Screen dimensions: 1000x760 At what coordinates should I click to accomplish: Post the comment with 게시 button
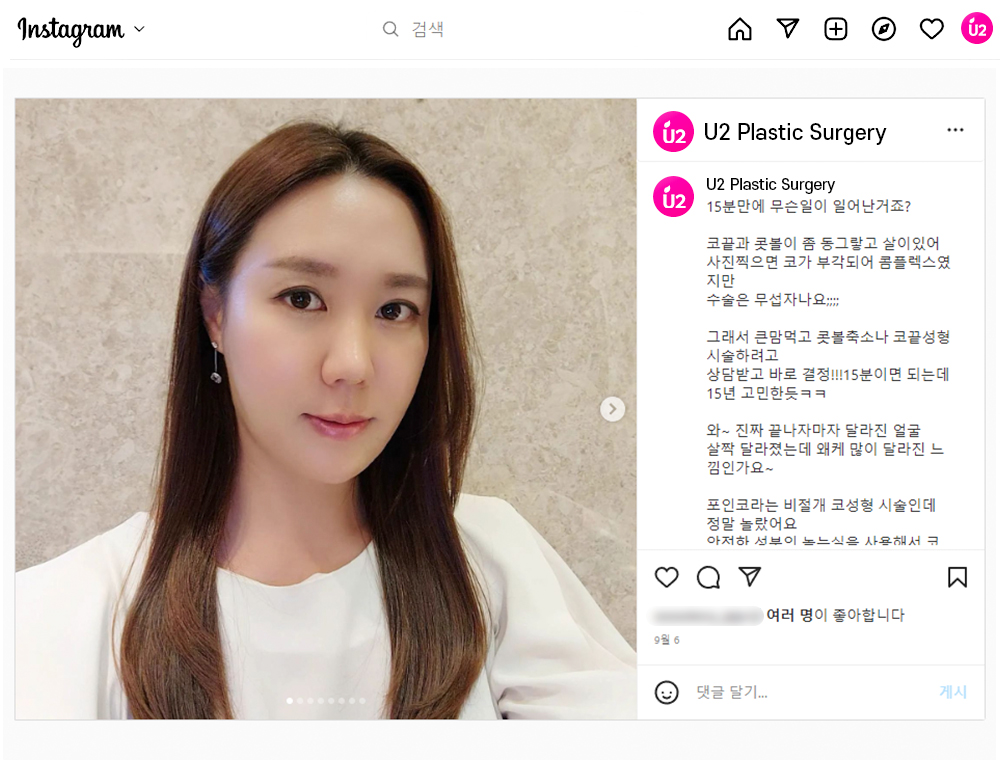click(x=953, y=692)
